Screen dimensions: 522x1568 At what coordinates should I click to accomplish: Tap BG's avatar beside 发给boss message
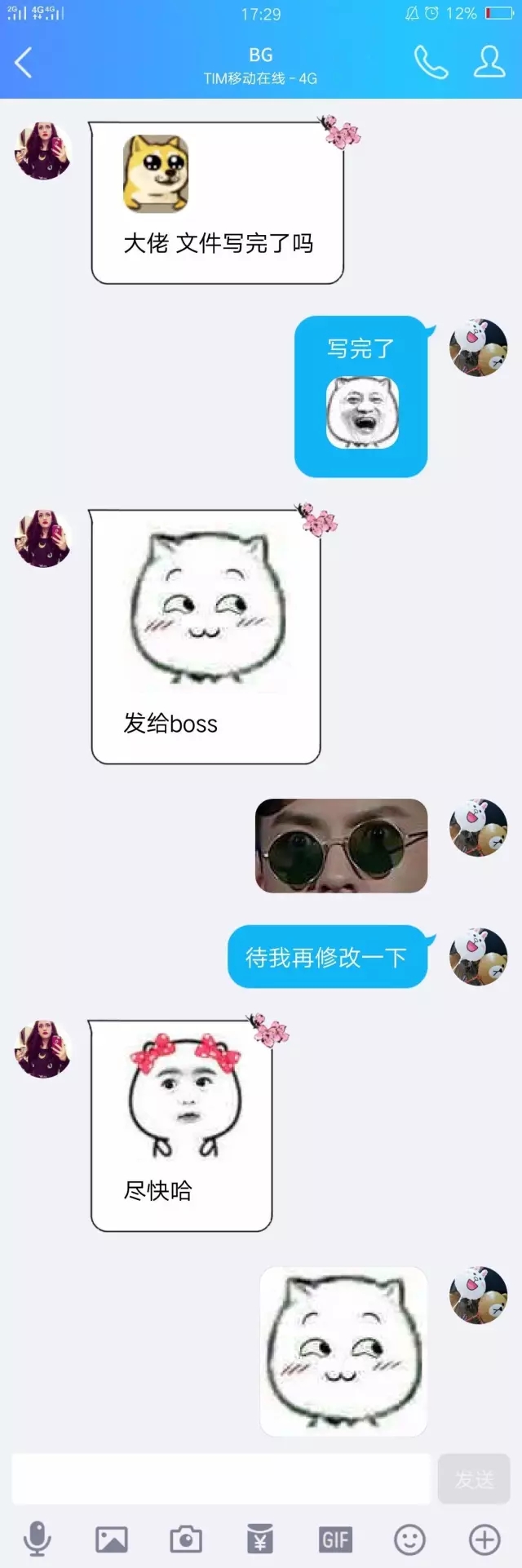point(43,538)
